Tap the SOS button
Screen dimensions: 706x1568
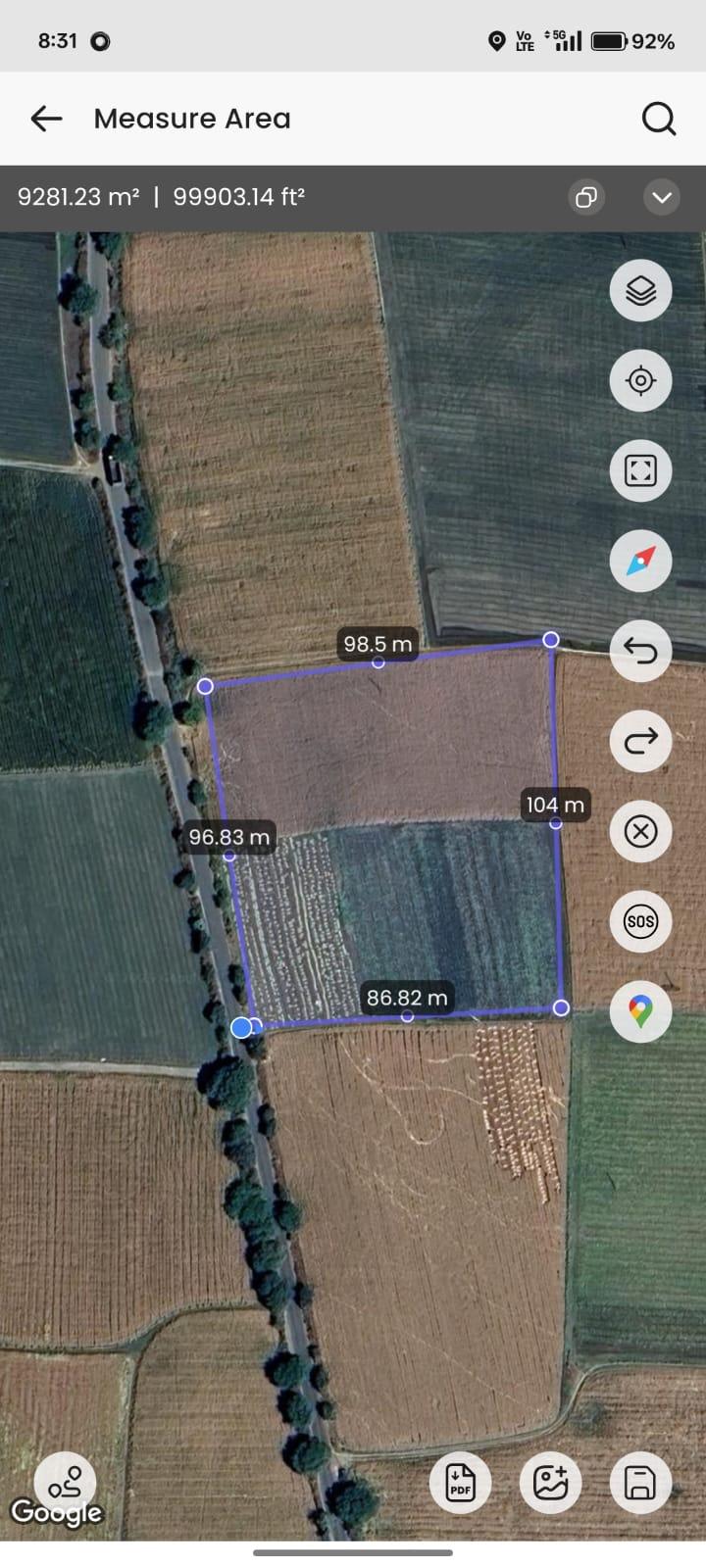coord(640,921)
